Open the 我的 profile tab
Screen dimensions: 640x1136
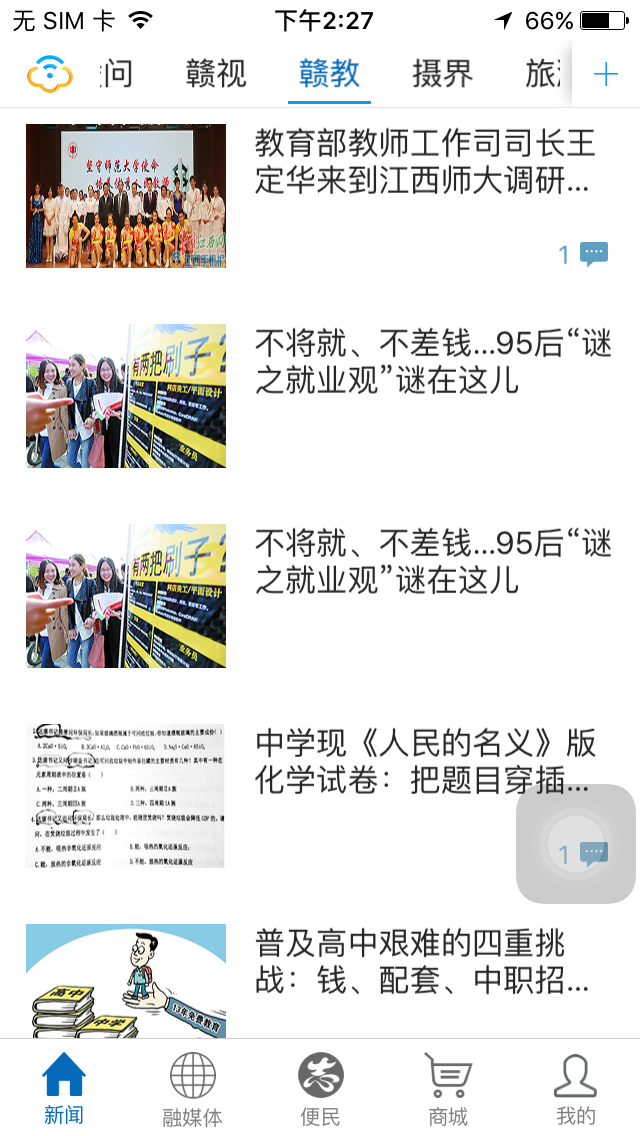[x=575, y=1088]
